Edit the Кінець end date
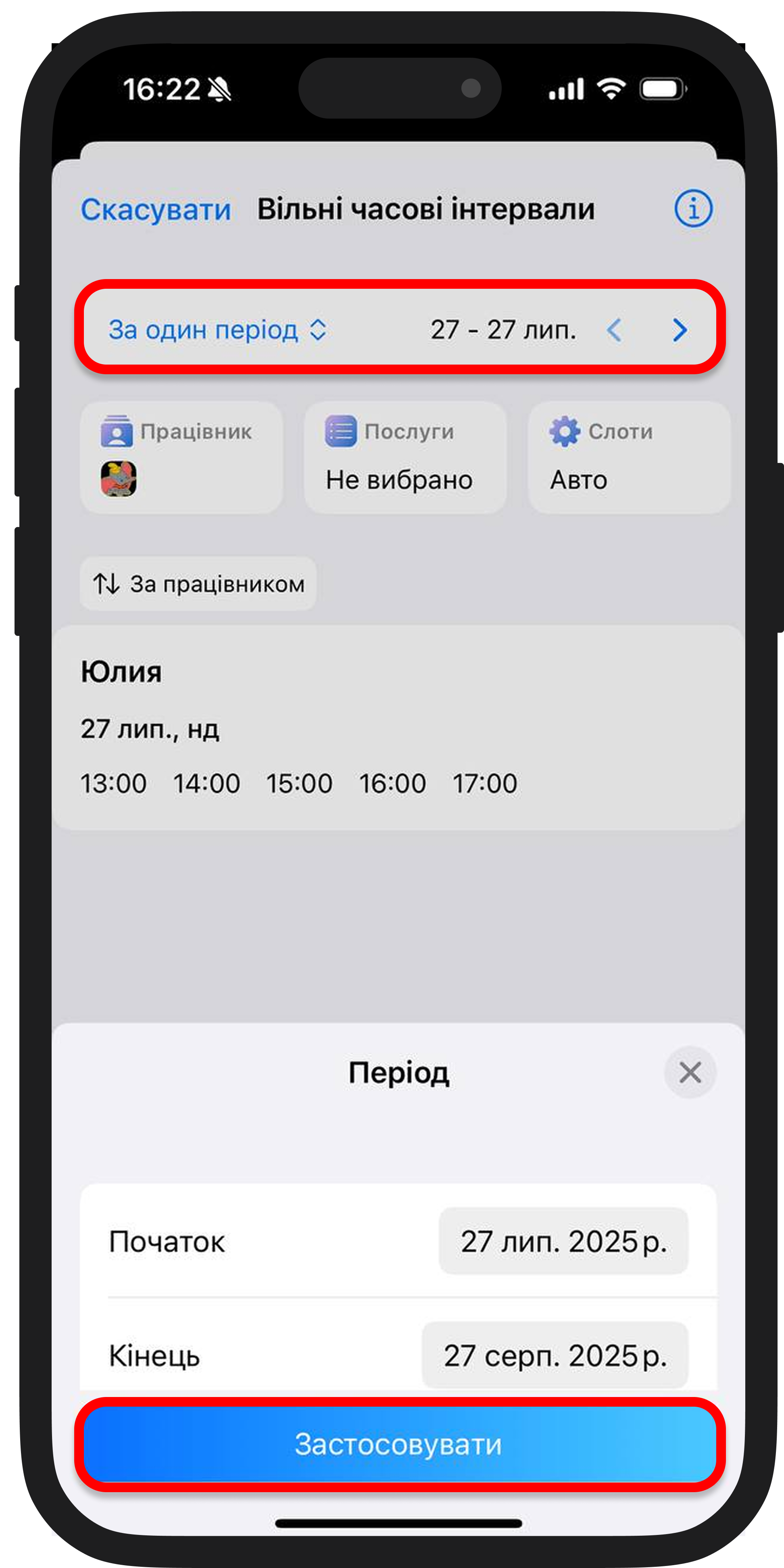Screen dimensions: 784x1568 click(555, 1355)
